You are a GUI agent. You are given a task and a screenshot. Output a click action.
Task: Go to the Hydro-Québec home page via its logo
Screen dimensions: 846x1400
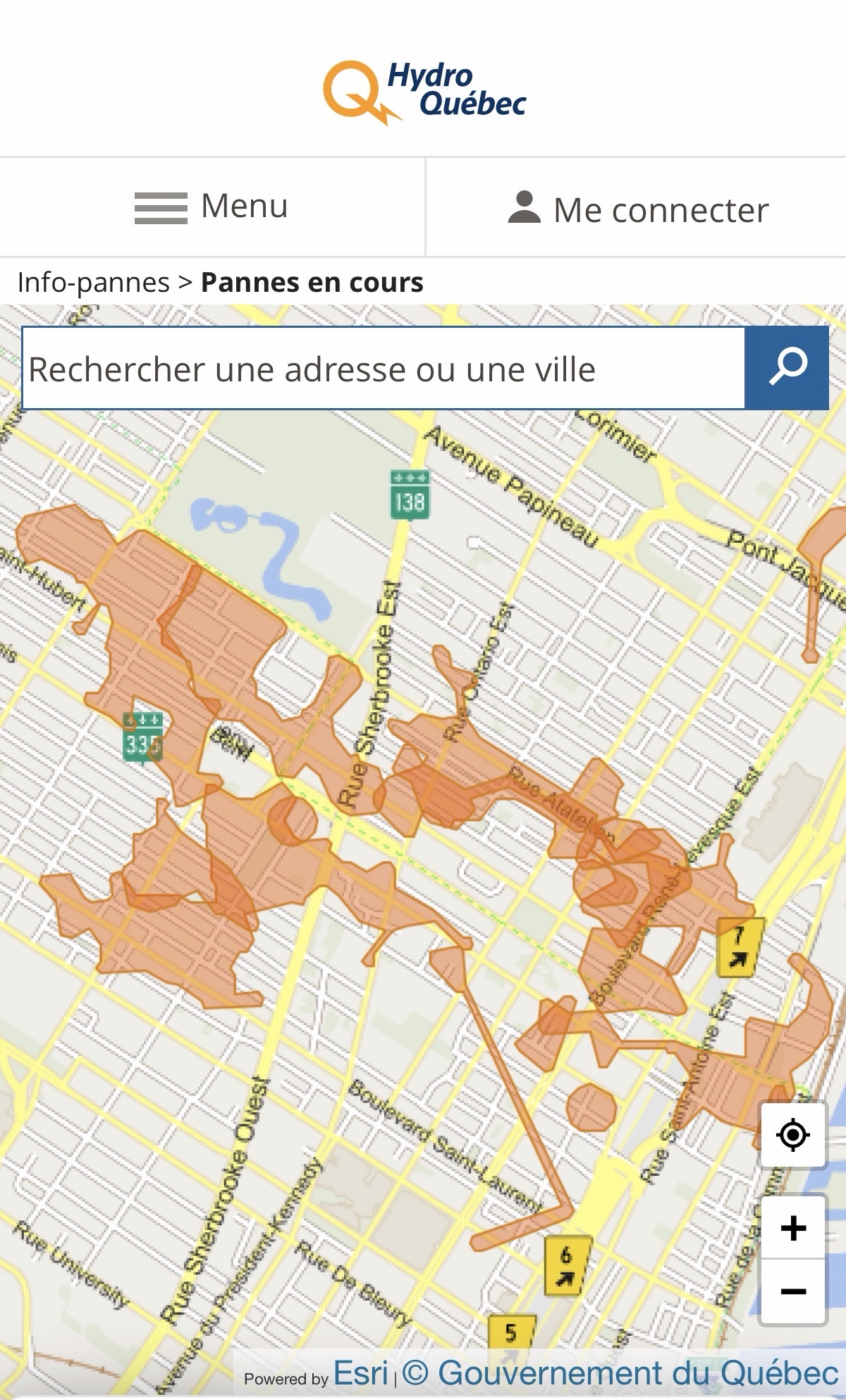(424, 92)
